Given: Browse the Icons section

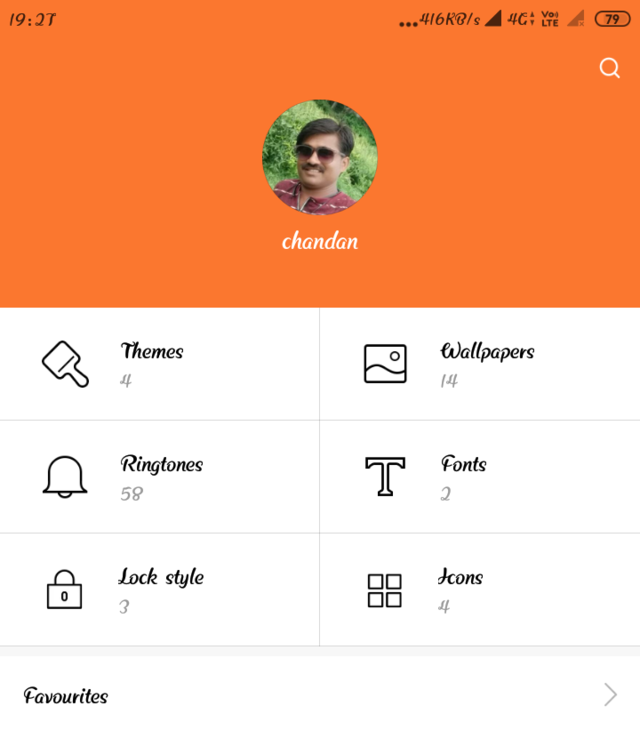Looking at the screenshot, I should point(480,590).
